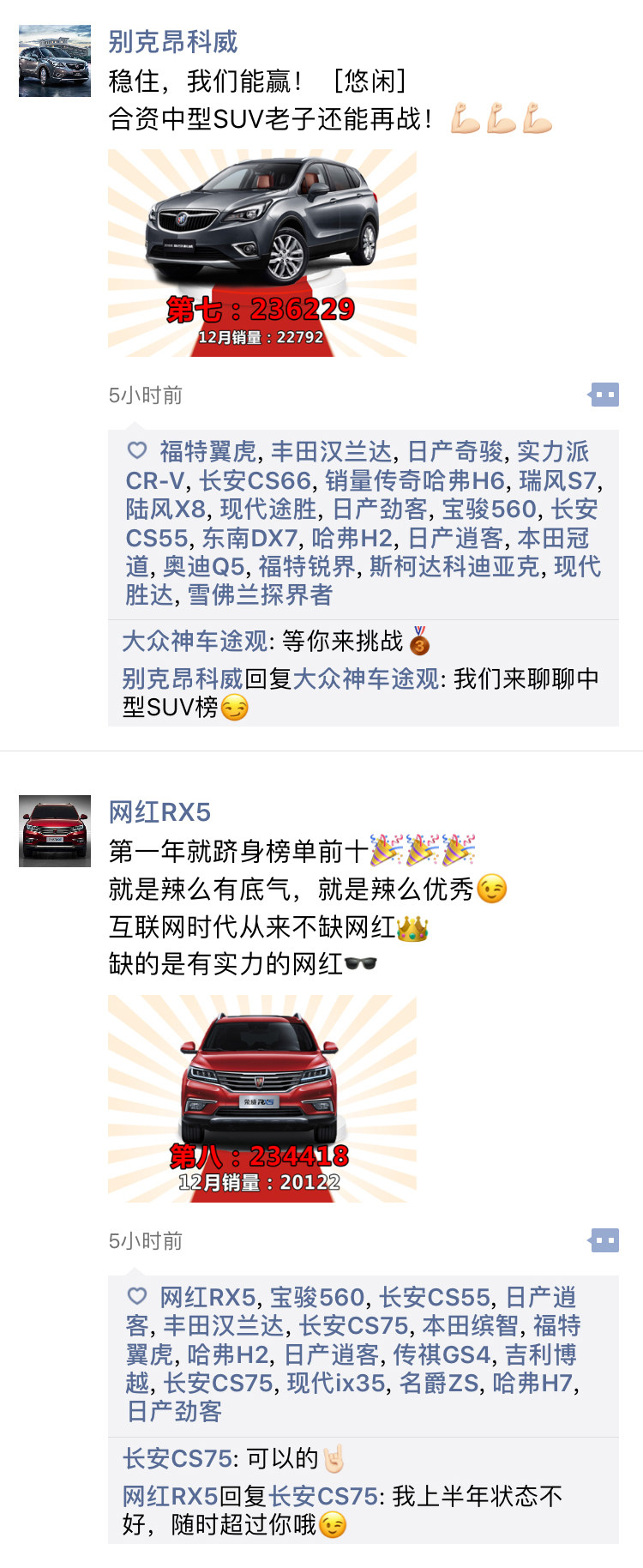This screenshot has width=643, height=1568.
Task: Tap the 网红RX5 username link
Action: click(159, 811)
